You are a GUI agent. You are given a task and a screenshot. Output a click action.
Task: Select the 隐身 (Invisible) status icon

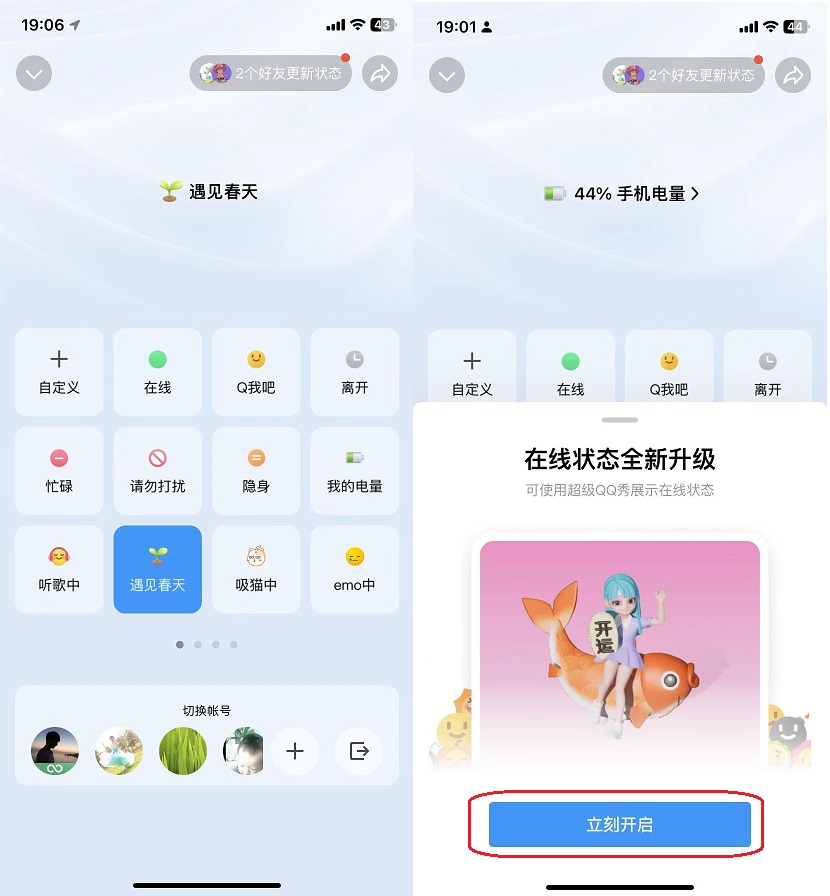(256, 470)
